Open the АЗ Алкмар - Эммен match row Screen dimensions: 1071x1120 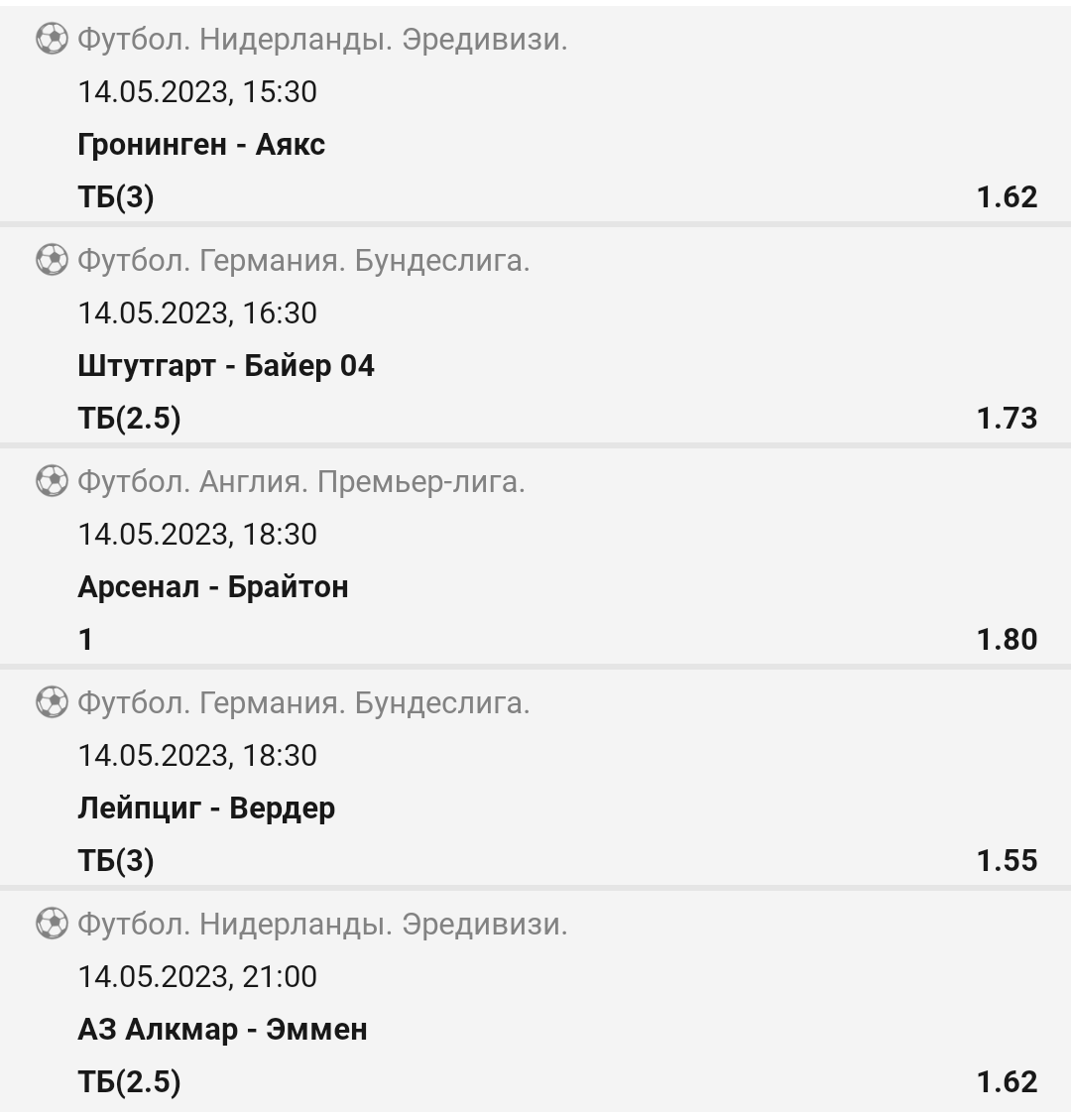click(222, 1030)
